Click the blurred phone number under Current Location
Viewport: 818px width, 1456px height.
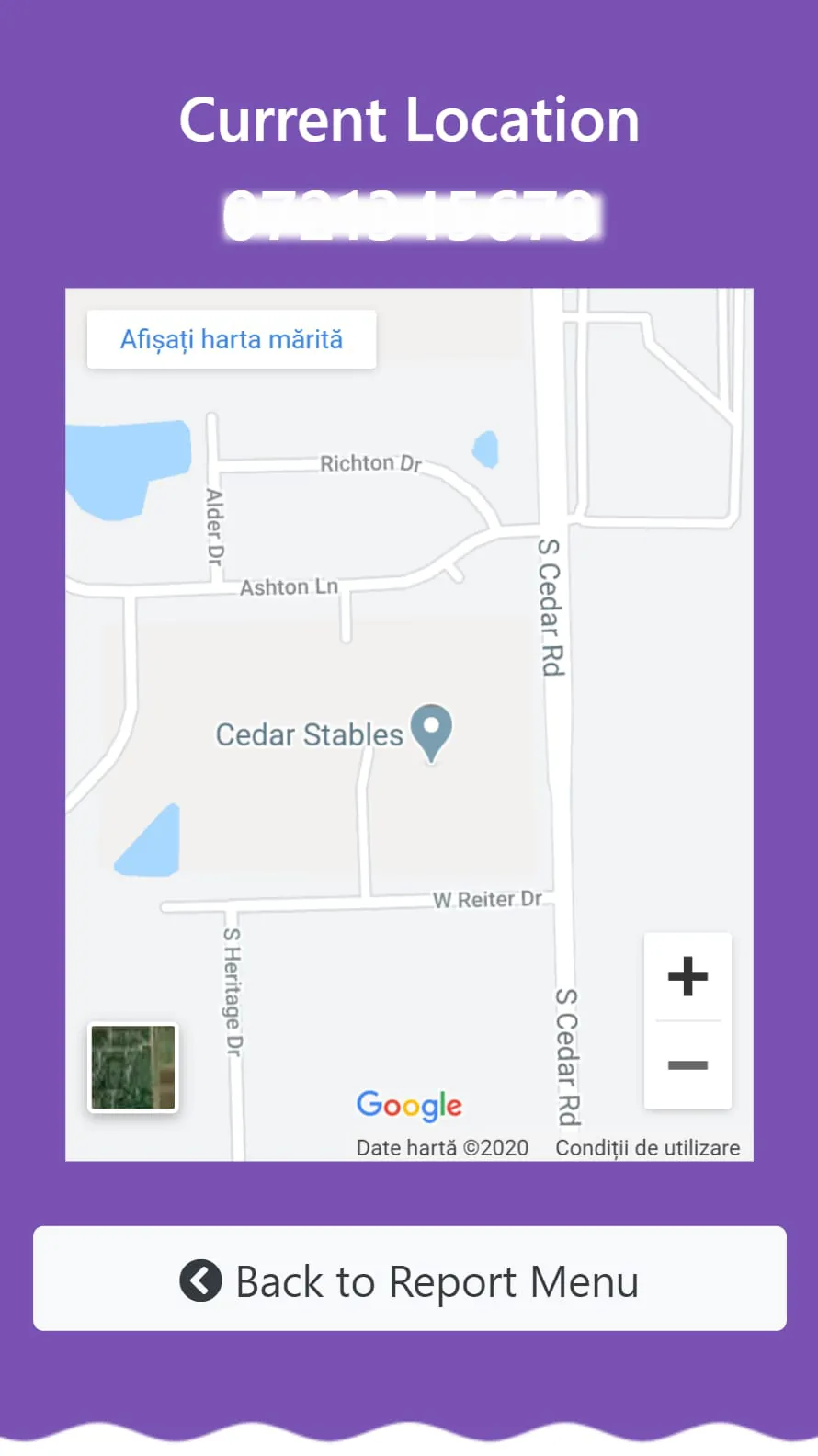(x=409, y=213)
